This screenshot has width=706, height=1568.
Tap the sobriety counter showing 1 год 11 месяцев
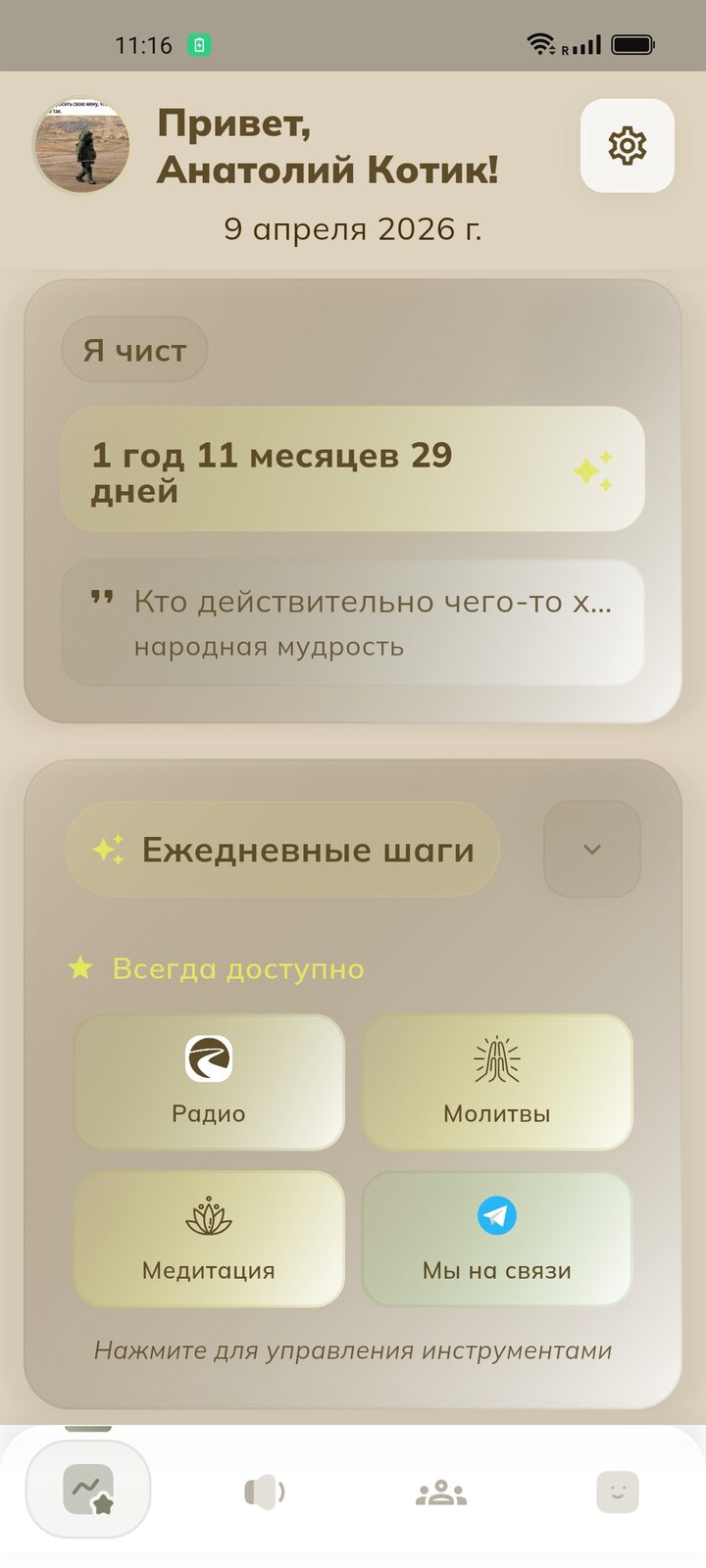351,469
